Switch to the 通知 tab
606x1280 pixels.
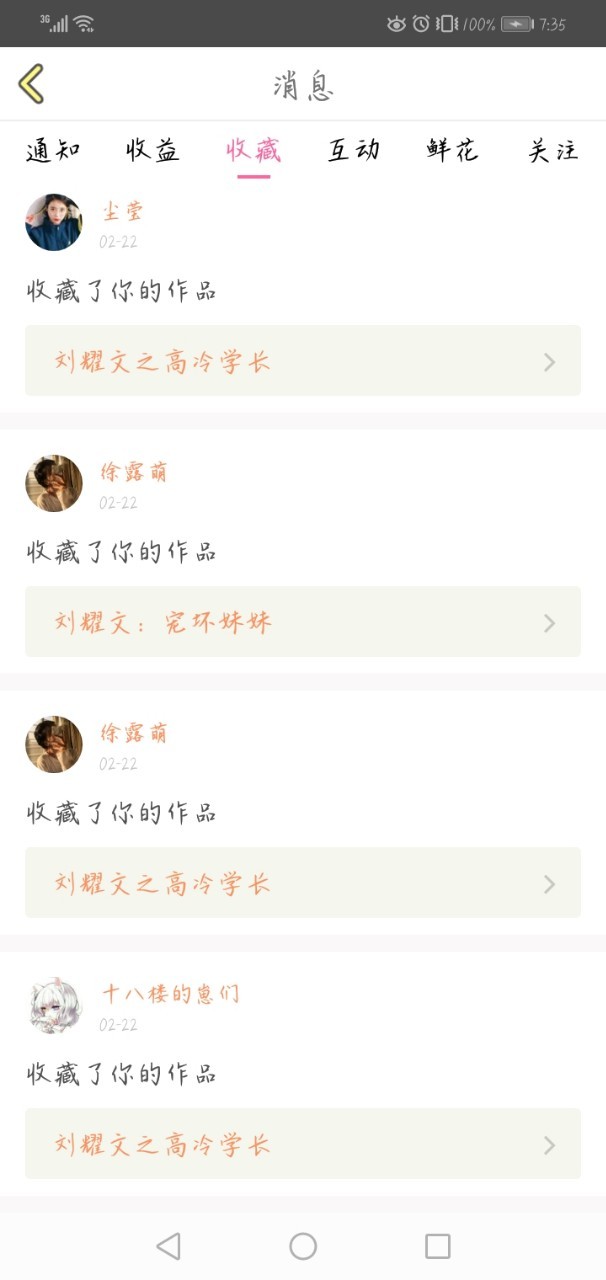[53, 151]
